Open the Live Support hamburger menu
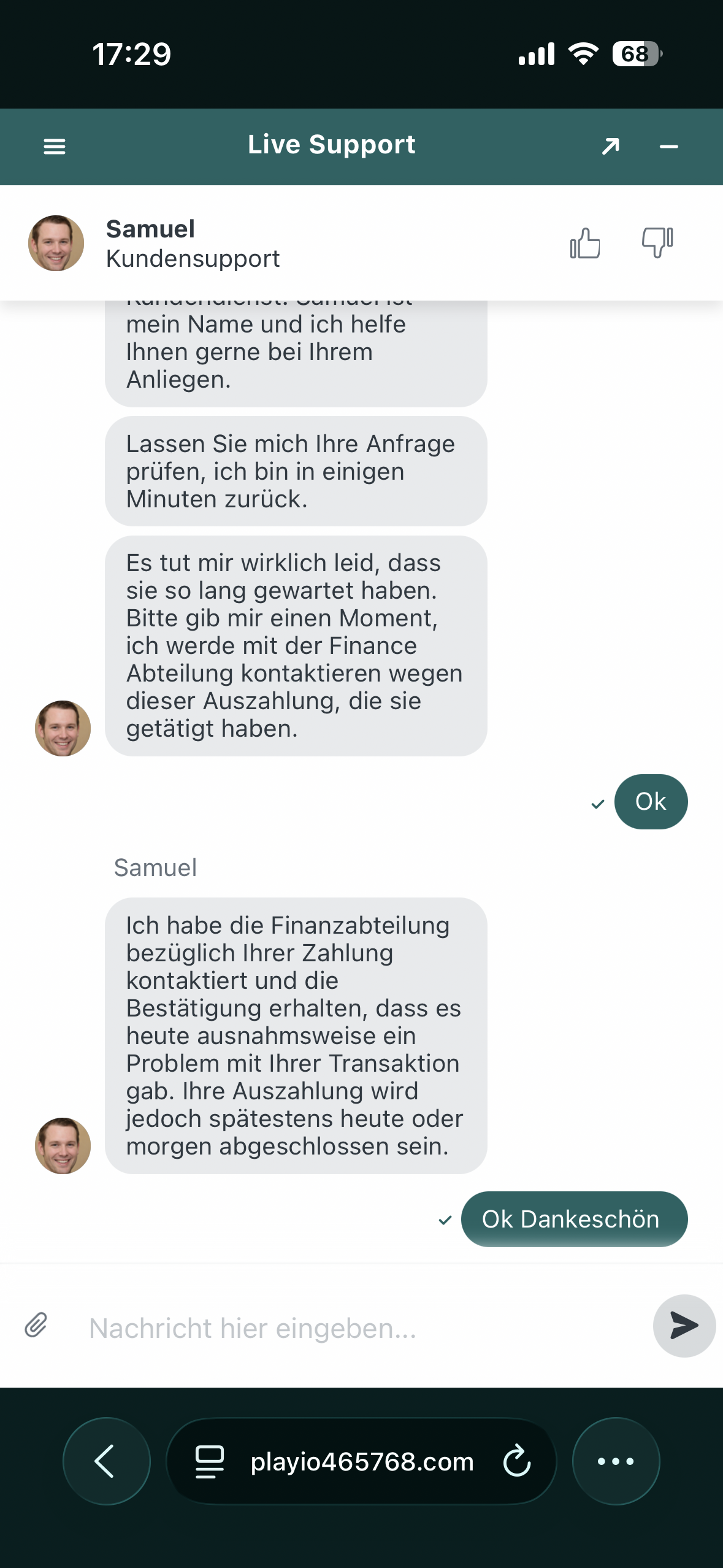Viewport: 723px width, 1568px height. pyautogui.click(x=55, y=147)
